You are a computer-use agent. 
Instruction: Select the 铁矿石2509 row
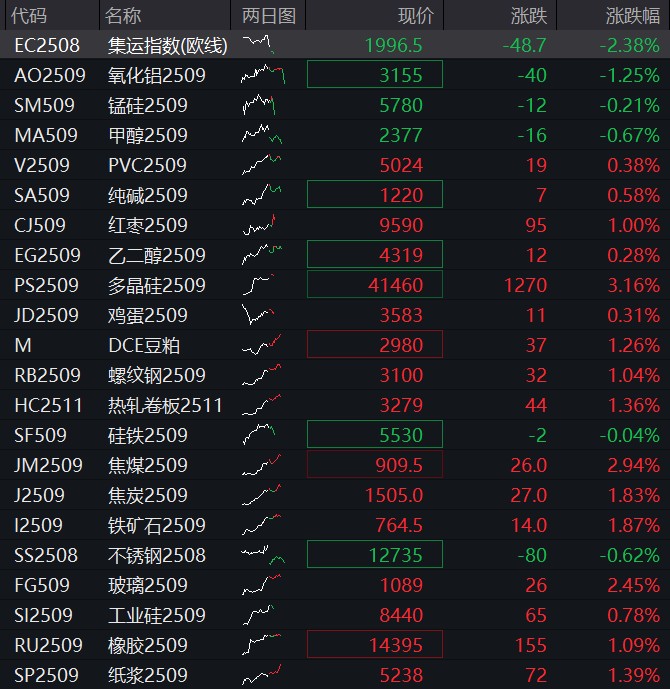click(x=335, y=525)
